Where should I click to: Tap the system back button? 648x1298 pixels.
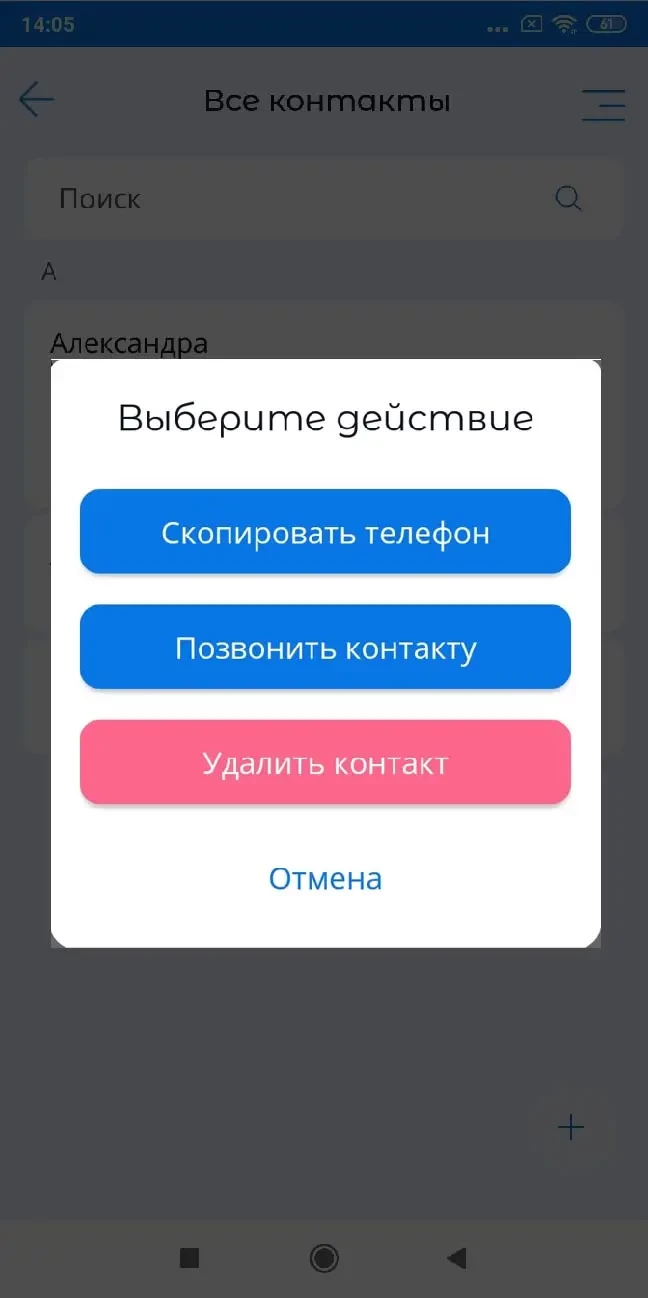457,1258
